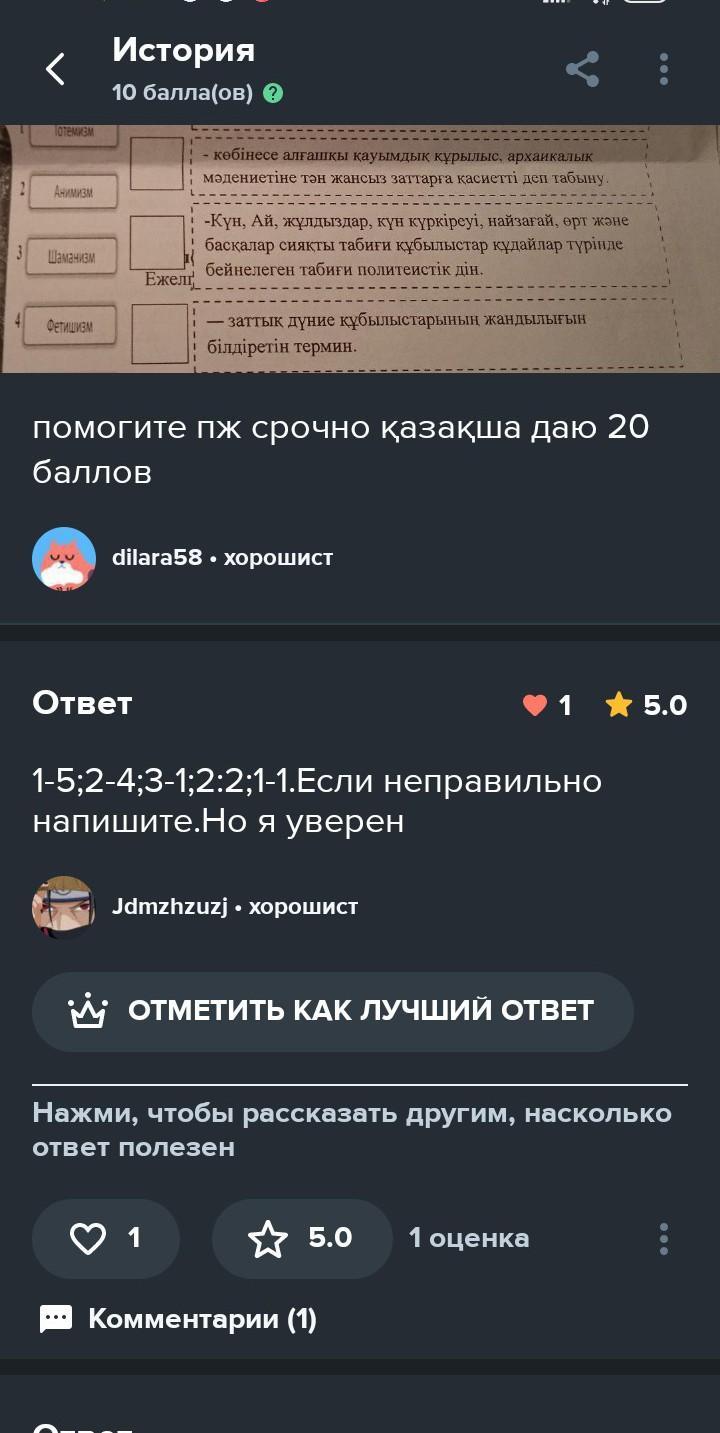Go back using the top arrow
720x1433 pixels.
click(56, 69)
